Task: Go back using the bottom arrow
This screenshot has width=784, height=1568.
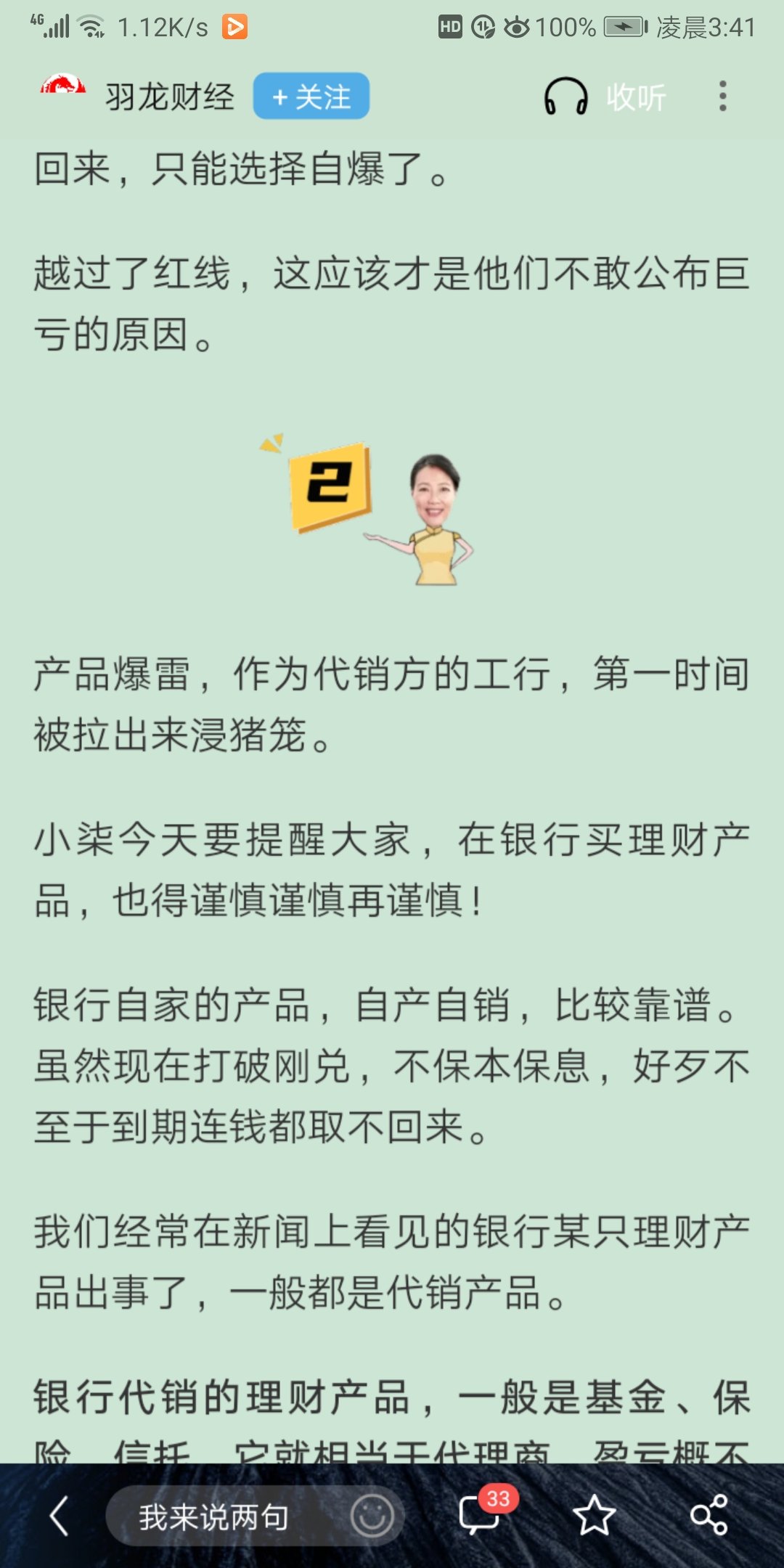Action: [x=59, y=1516]
